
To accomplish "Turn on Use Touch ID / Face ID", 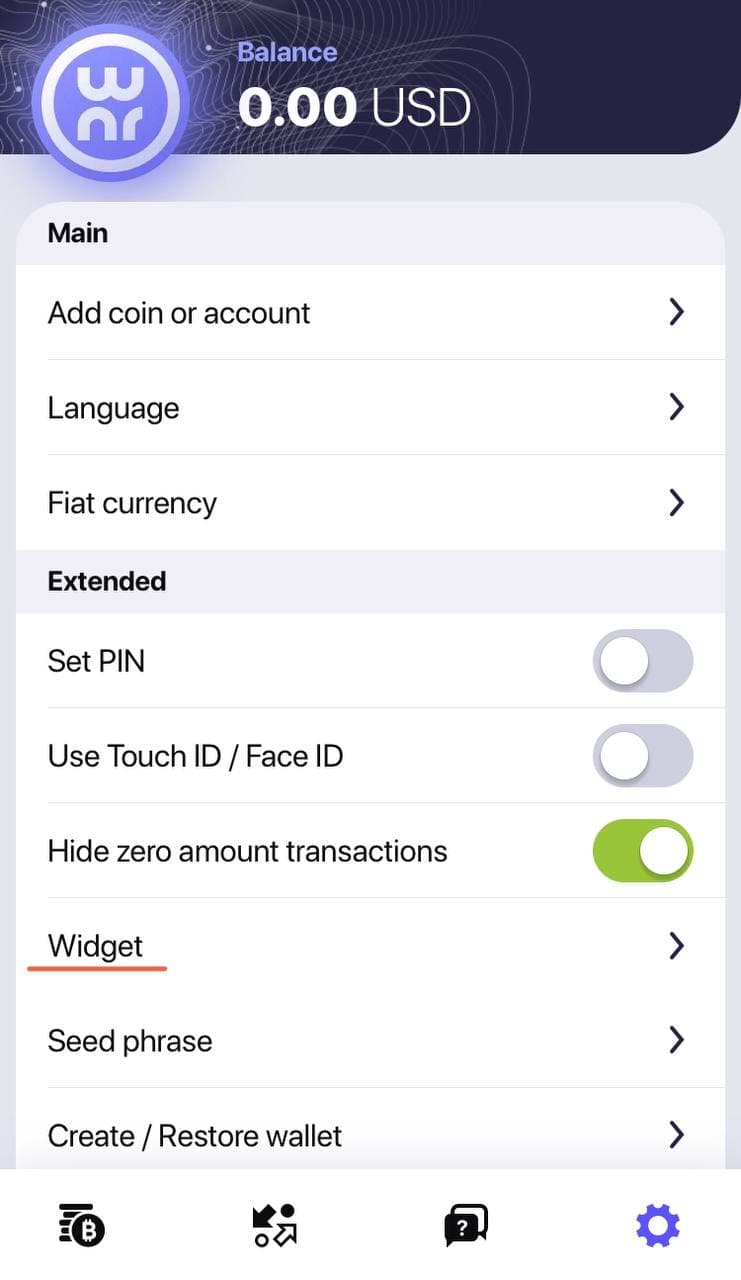I will 642,756.
